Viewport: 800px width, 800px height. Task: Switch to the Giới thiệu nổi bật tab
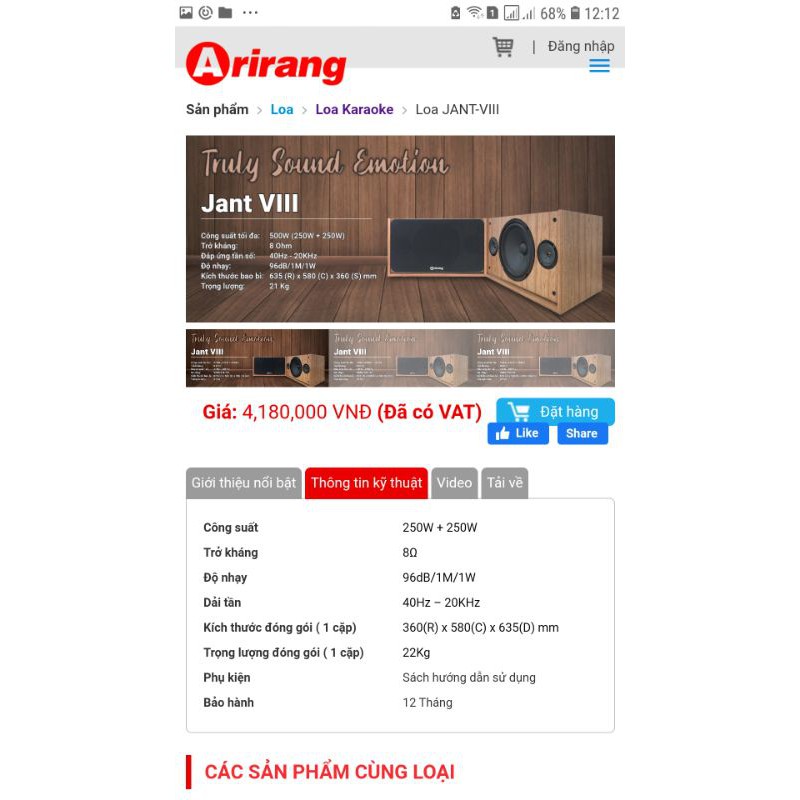pyautogui.click(x=244, y=483)
